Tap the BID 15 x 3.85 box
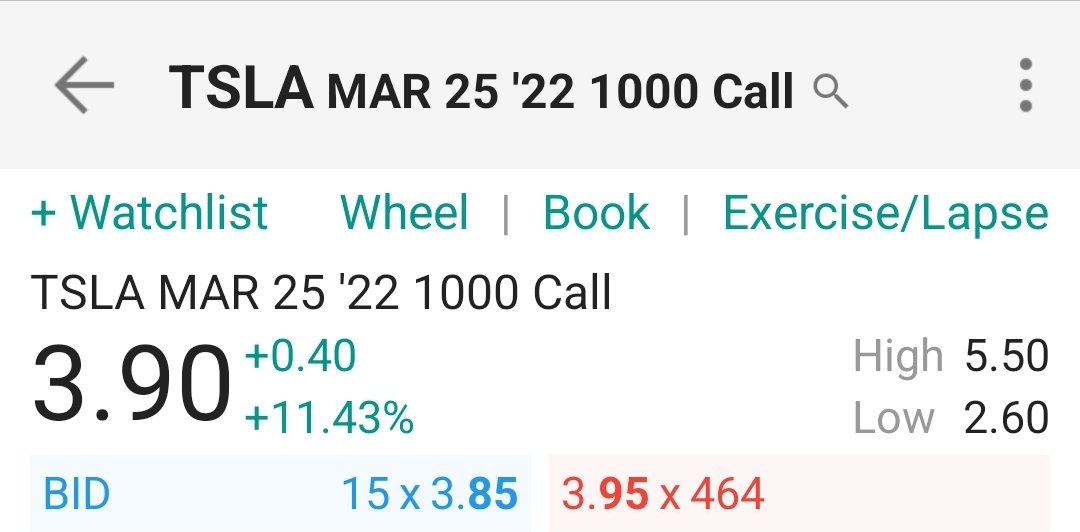Screen dimensions: 1080x532 point(280,493)
